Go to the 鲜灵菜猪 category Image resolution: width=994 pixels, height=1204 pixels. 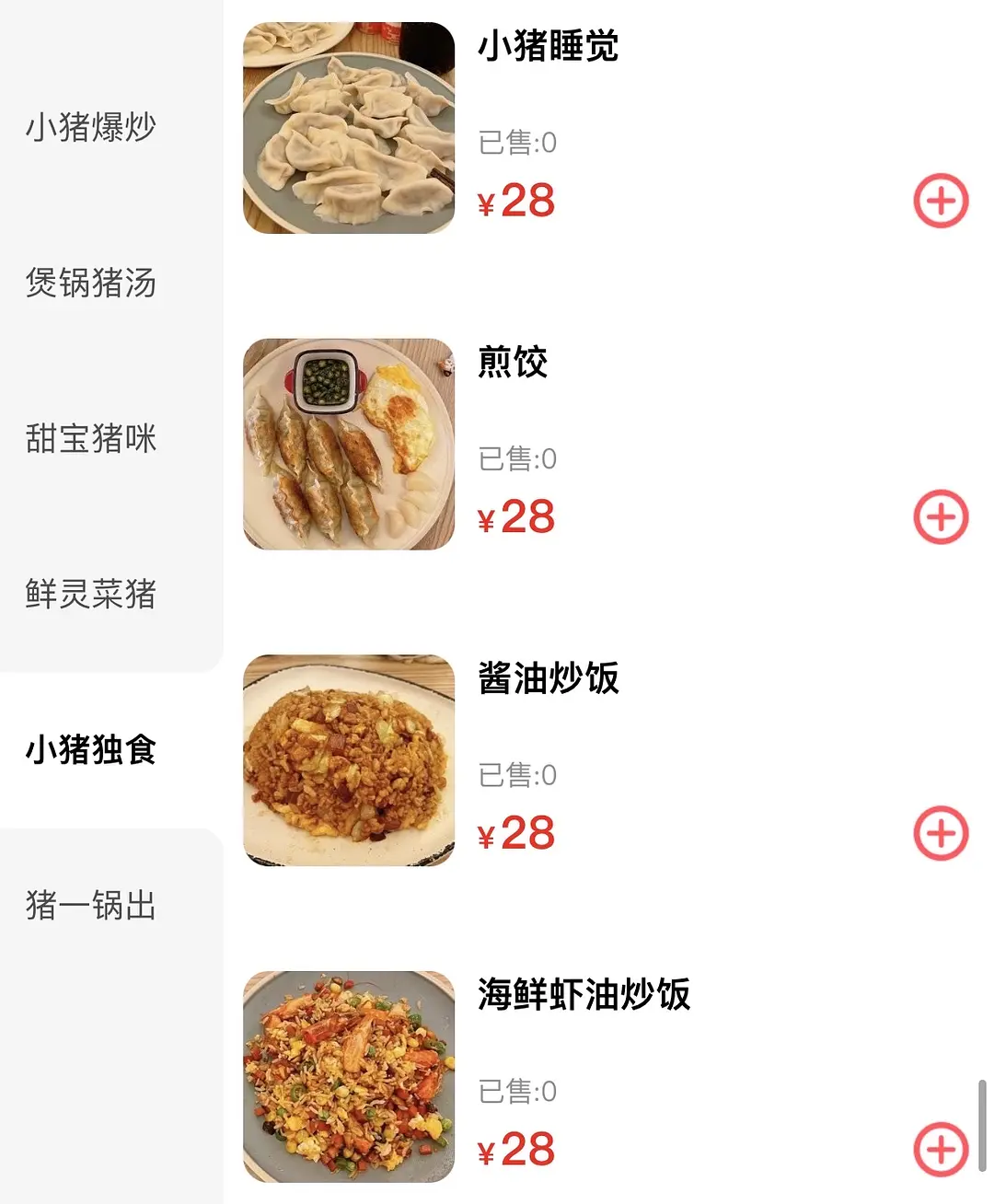(x=90, y=594)
